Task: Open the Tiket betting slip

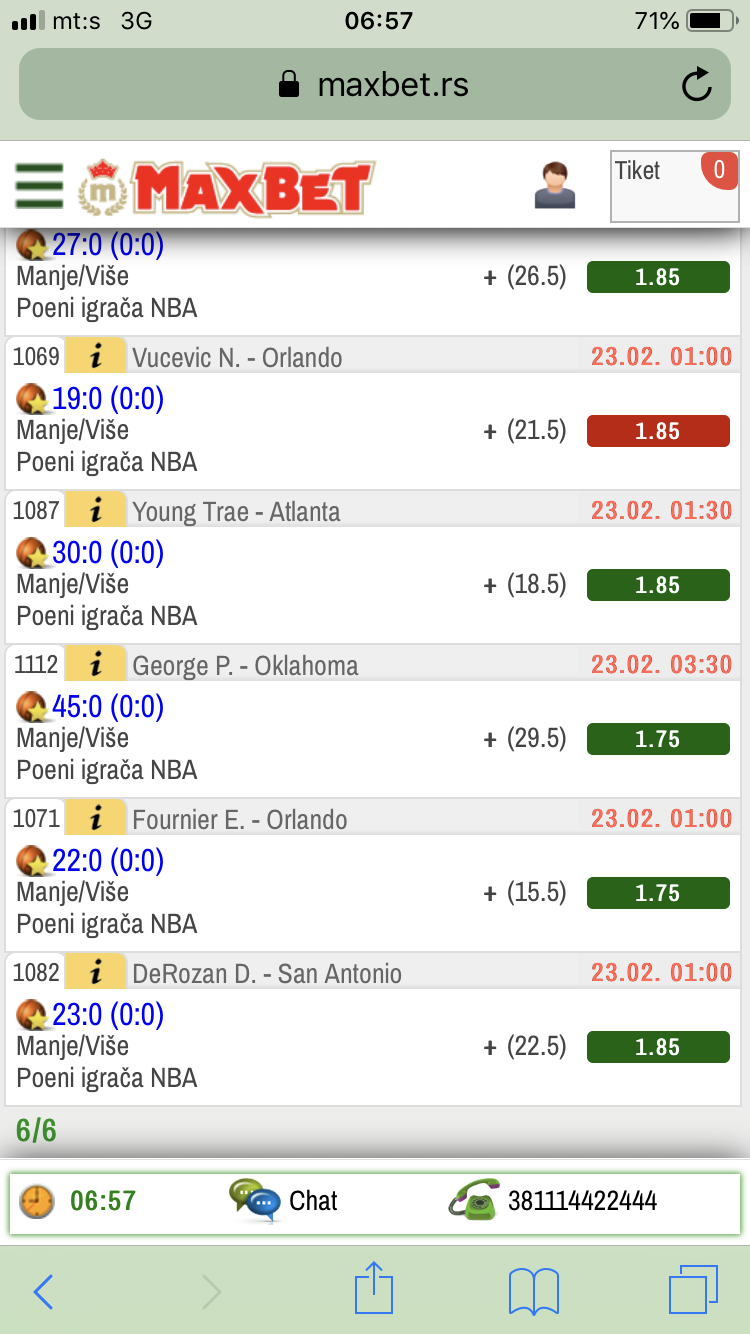Action: point(674,186)
